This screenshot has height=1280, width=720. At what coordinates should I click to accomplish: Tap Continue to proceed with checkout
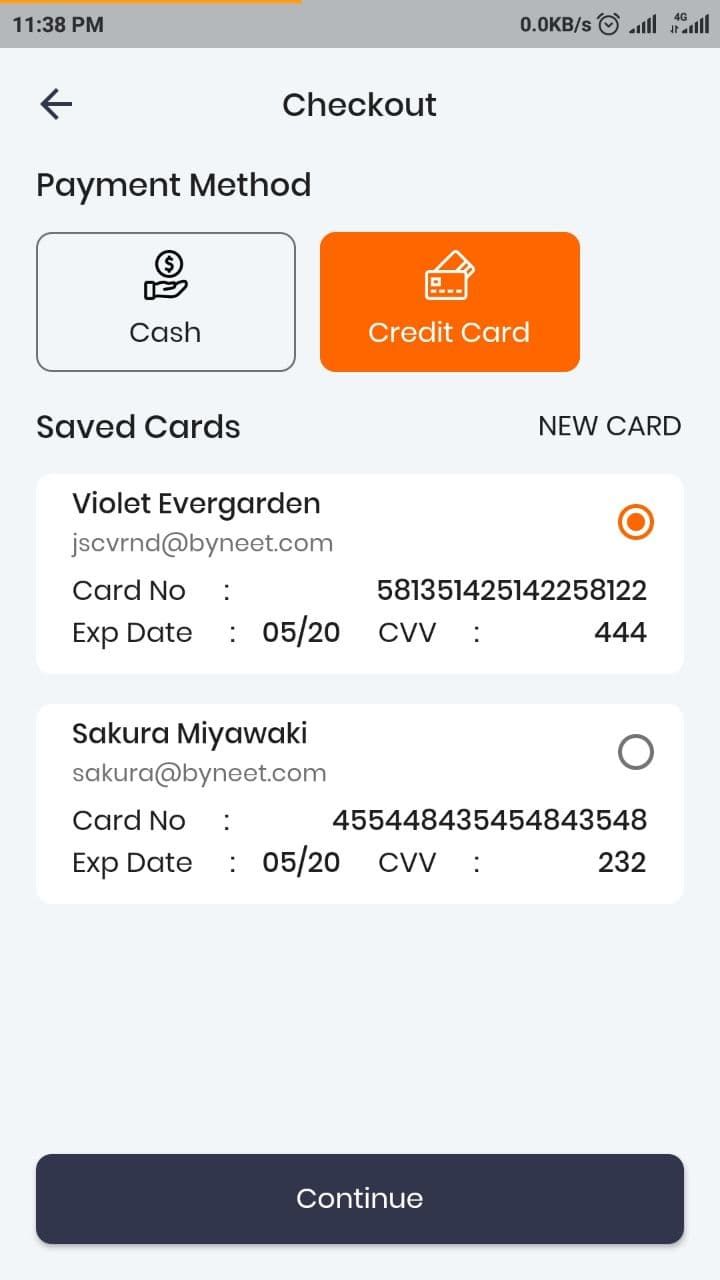pos(360,1198)
